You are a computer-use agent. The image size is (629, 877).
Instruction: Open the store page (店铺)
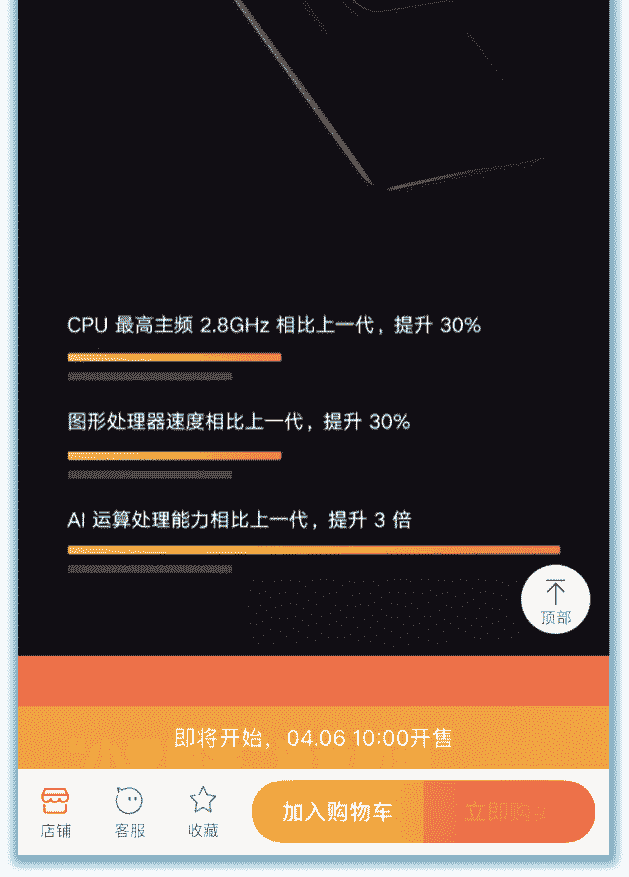point(55,812)
